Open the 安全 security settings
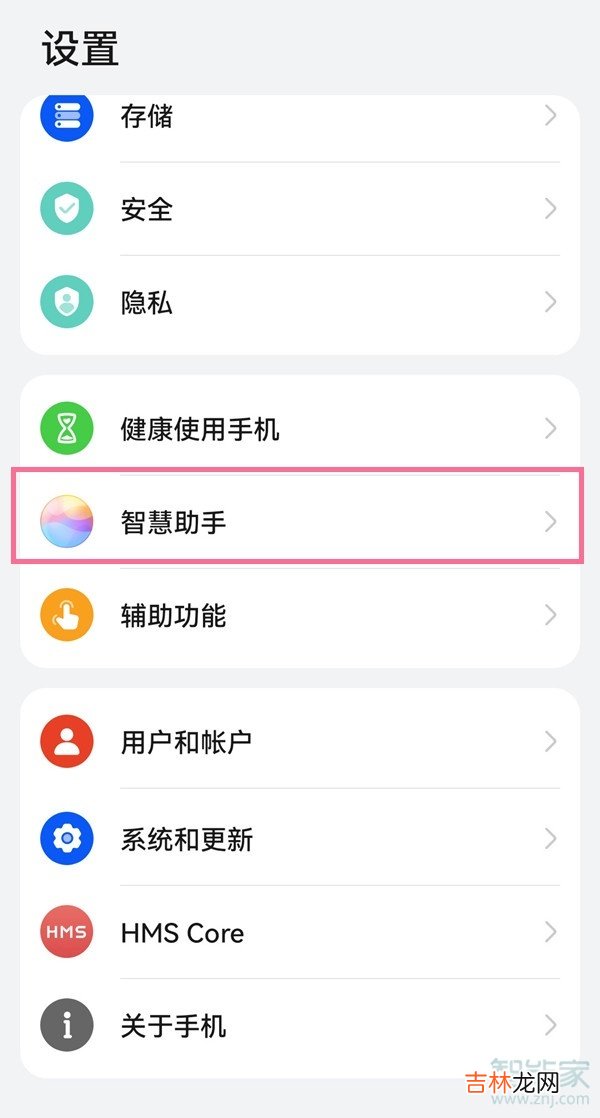The width and height of the screenshot is (600, 1118). tap(300, 209)
